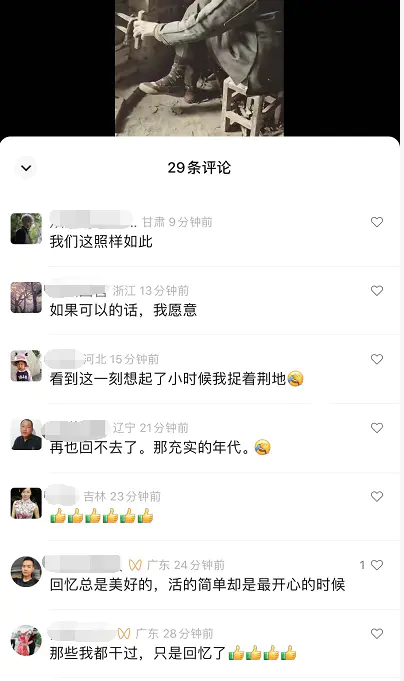Tap the video above the comments
Viewport: 404px width, 681px height.
(199, 68)
